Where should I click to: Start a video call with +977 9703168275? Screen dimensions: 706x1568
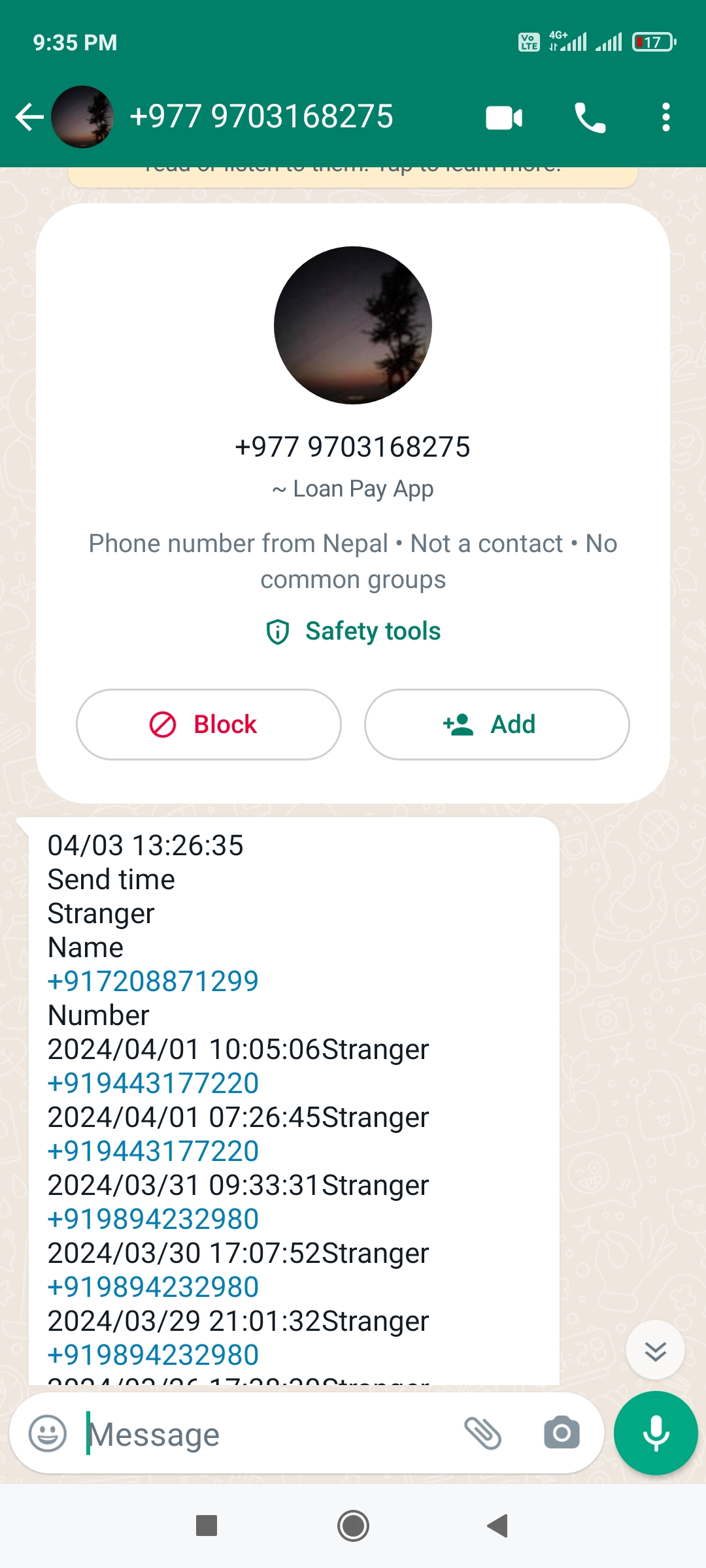(x=504, y=118)
